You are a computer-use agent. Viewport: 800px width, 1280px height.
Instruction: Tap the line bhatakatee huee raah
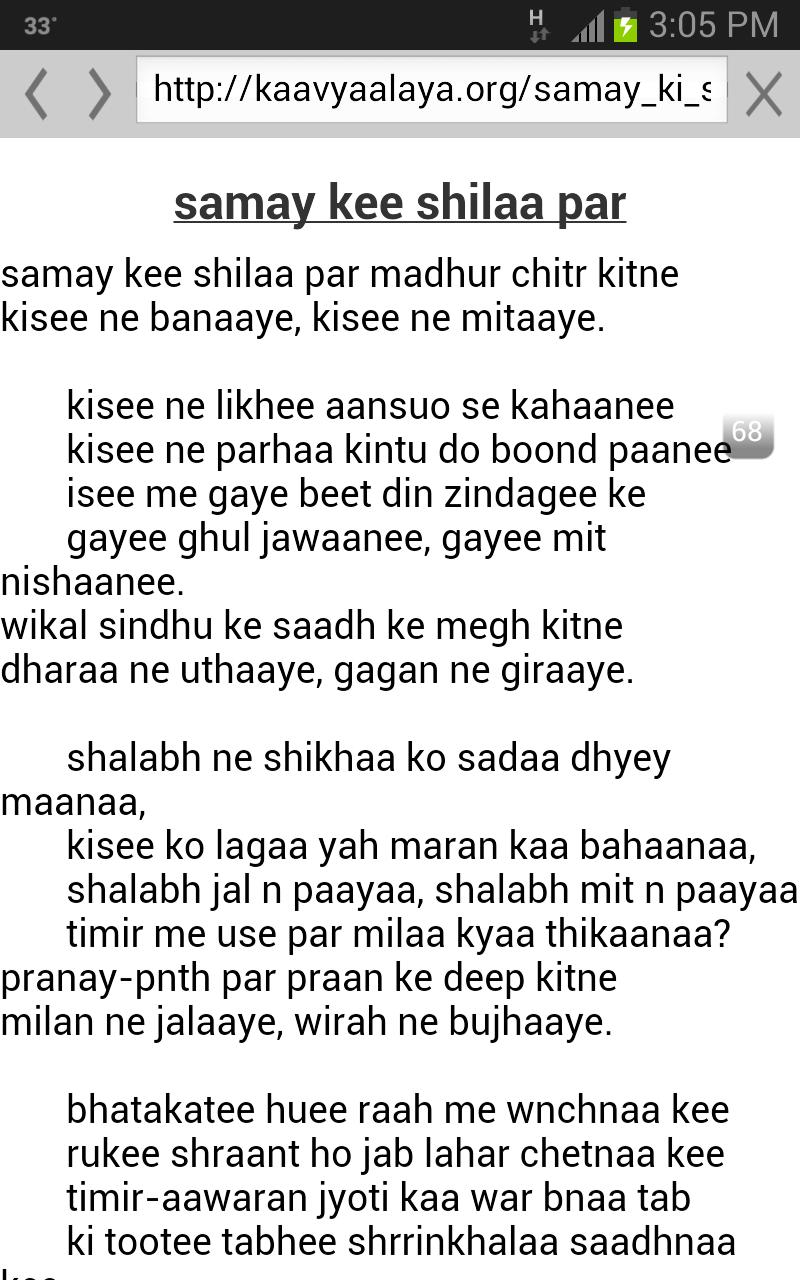396,1109
